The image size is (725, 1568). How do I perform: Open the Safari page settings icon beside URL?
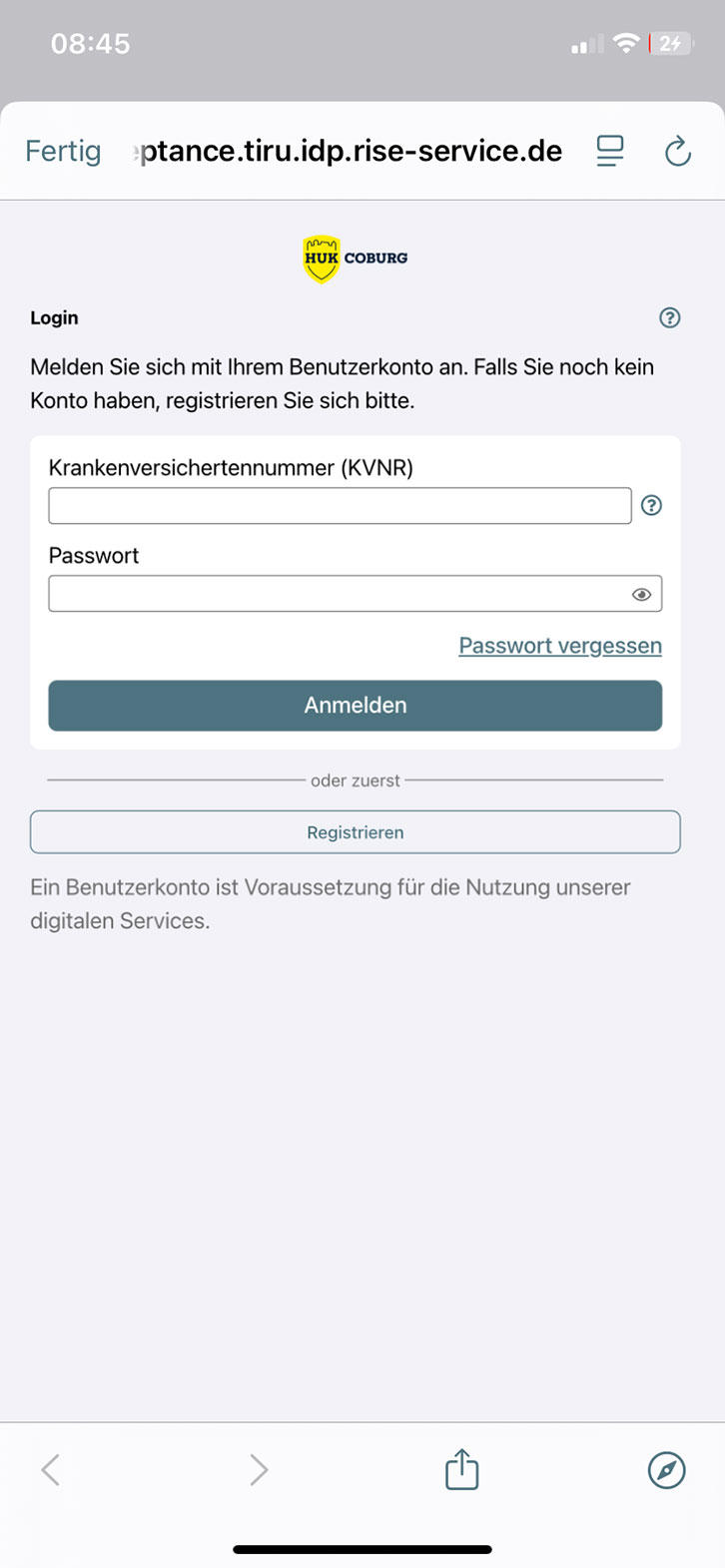pyautogui.click(x=609, y=151)
